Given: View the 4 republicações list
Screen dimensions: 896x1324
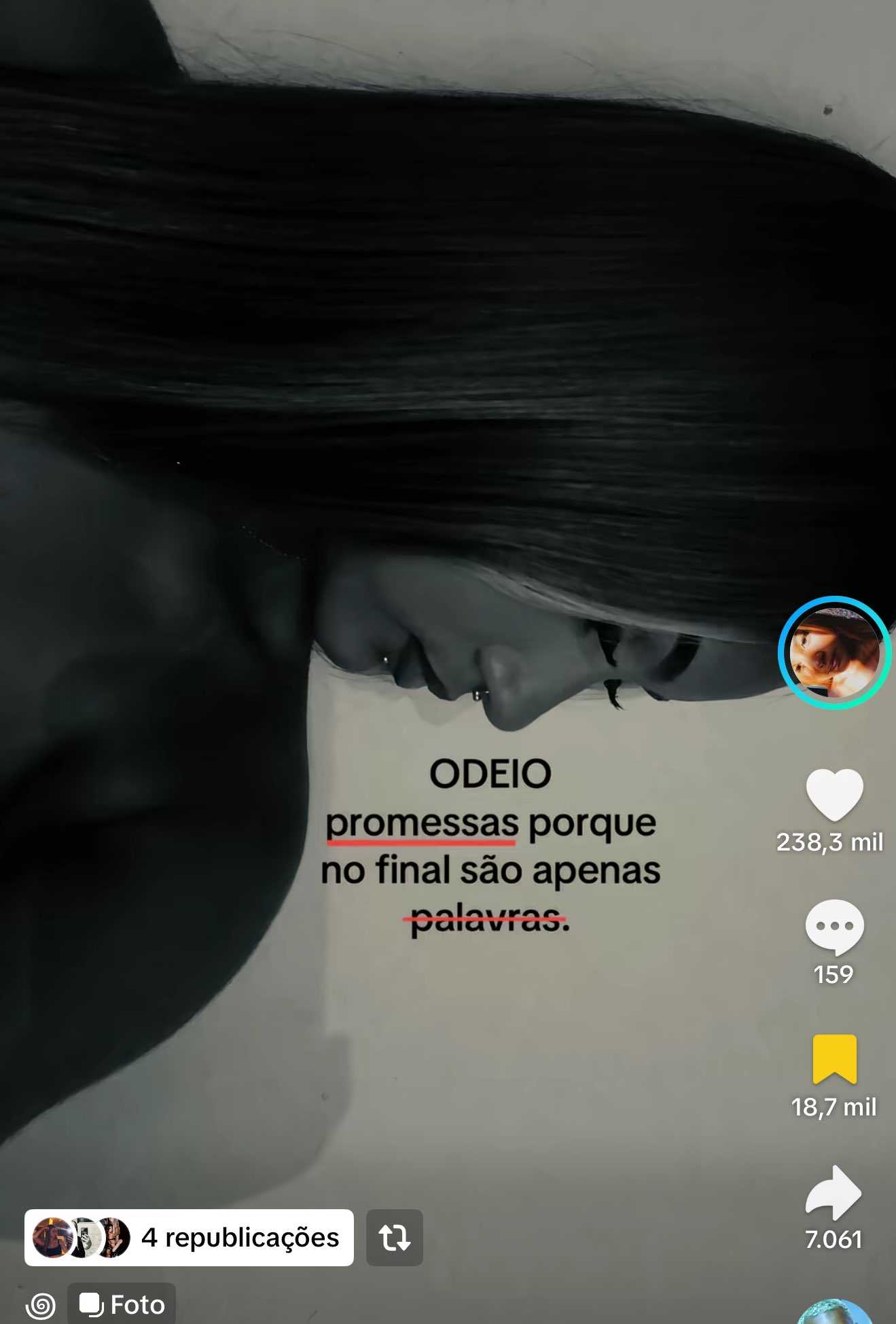Looking at the screenshot, I should 189,1238.
